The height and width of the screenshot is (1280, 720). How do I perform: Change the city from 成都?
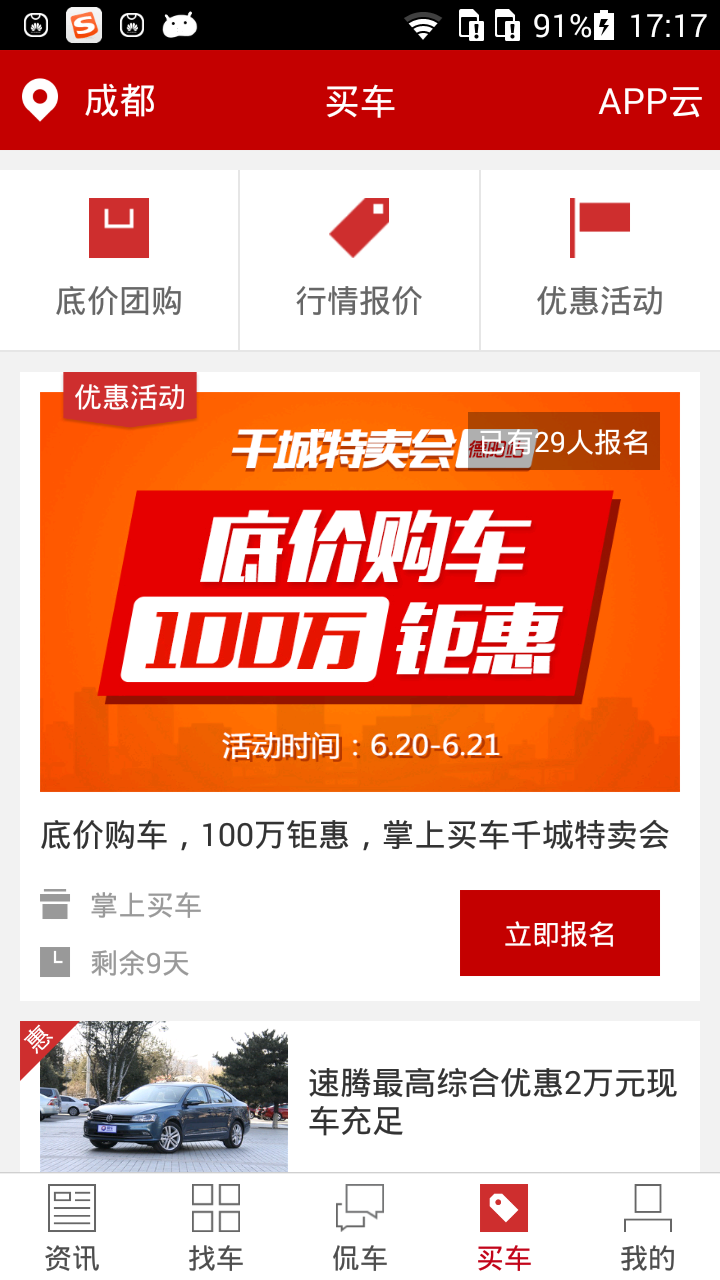[90, 101]
